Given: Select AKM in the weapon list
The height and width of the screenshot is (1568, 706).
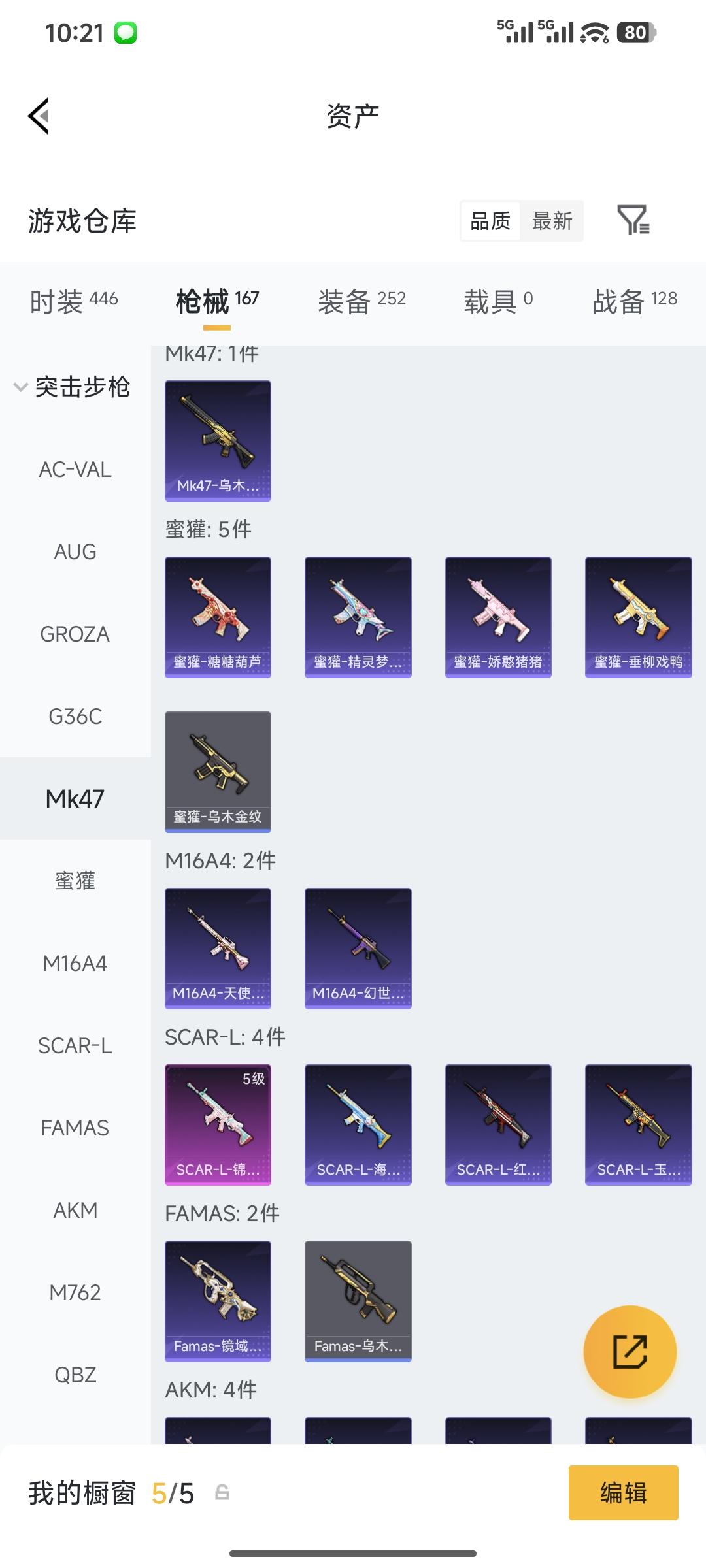Looking at the screenshot, I should coord(75,1210).
